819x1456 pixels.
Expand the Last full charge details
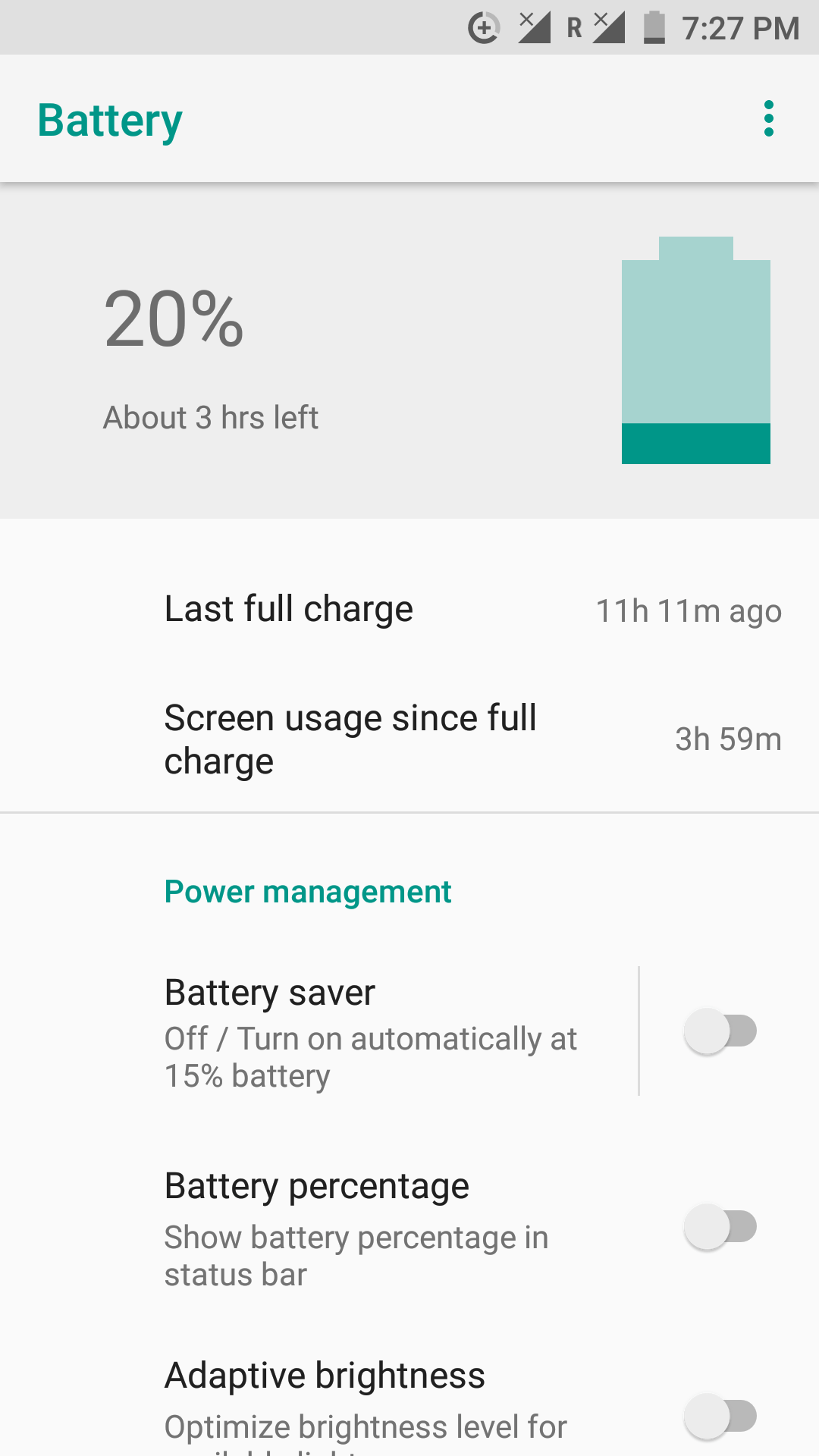[x=409, y=608]
